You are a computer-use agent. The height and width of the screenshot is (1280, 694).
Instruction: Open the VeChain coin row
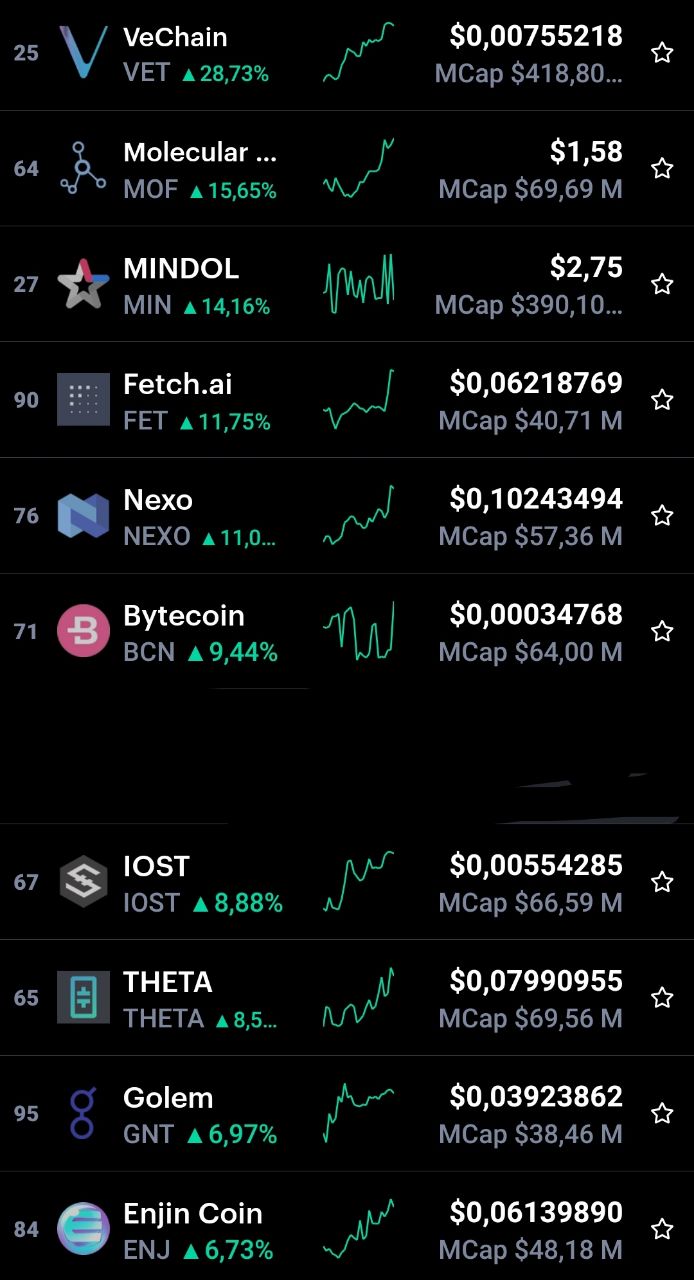click(x=347, y=54)
